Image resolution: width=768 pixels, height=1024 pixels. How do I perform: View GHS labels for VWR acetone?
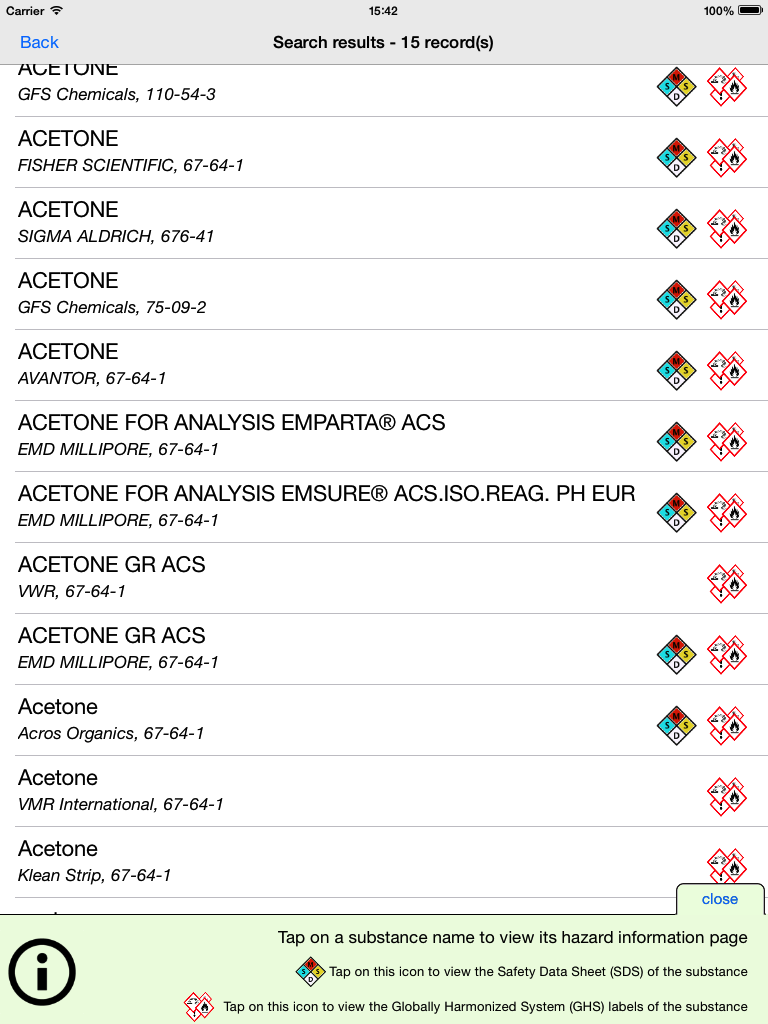(727, 582)
